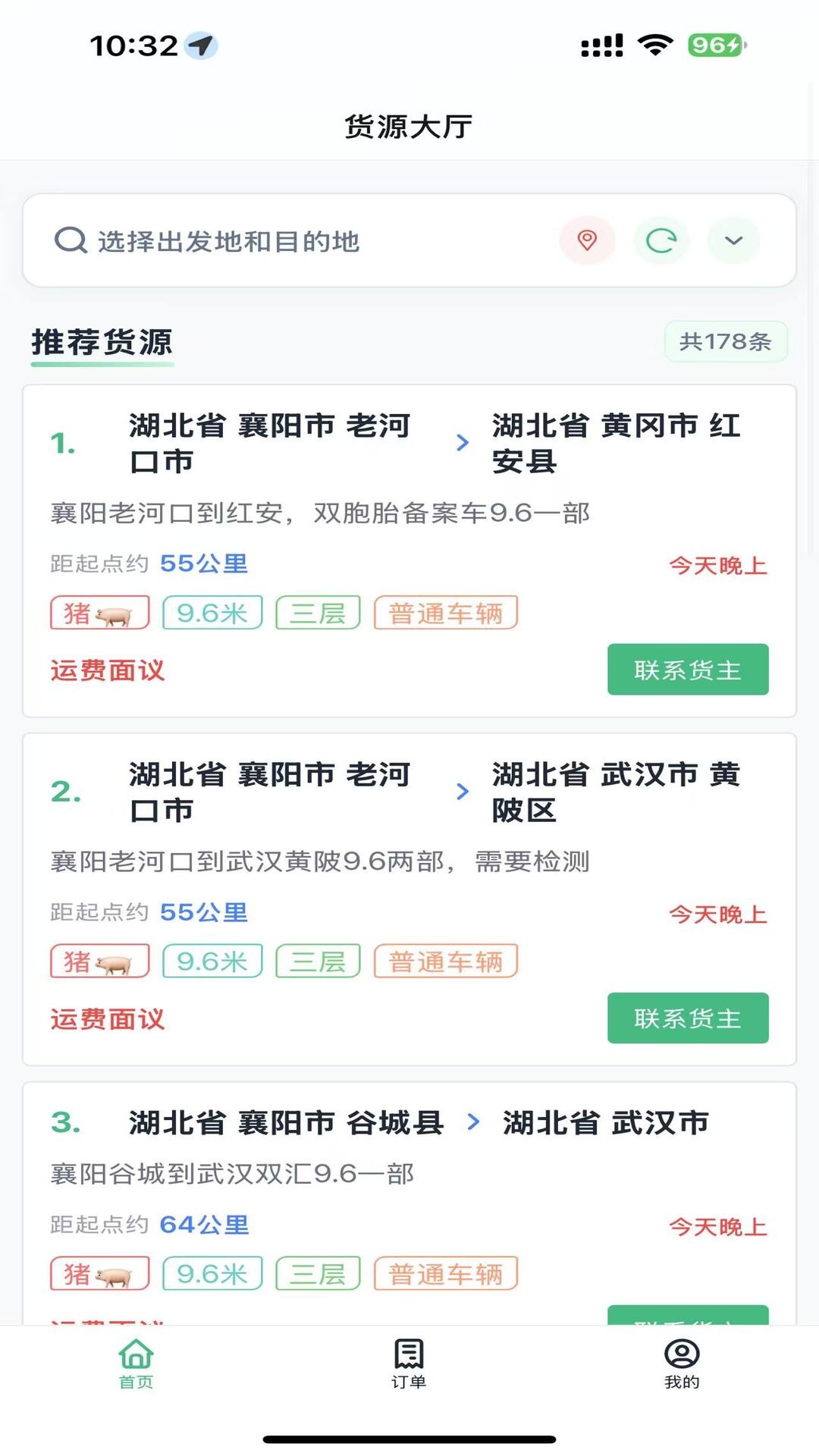
Task: Select the 普通车辆 vehicle type tag
Action: (x=445, y=613)
